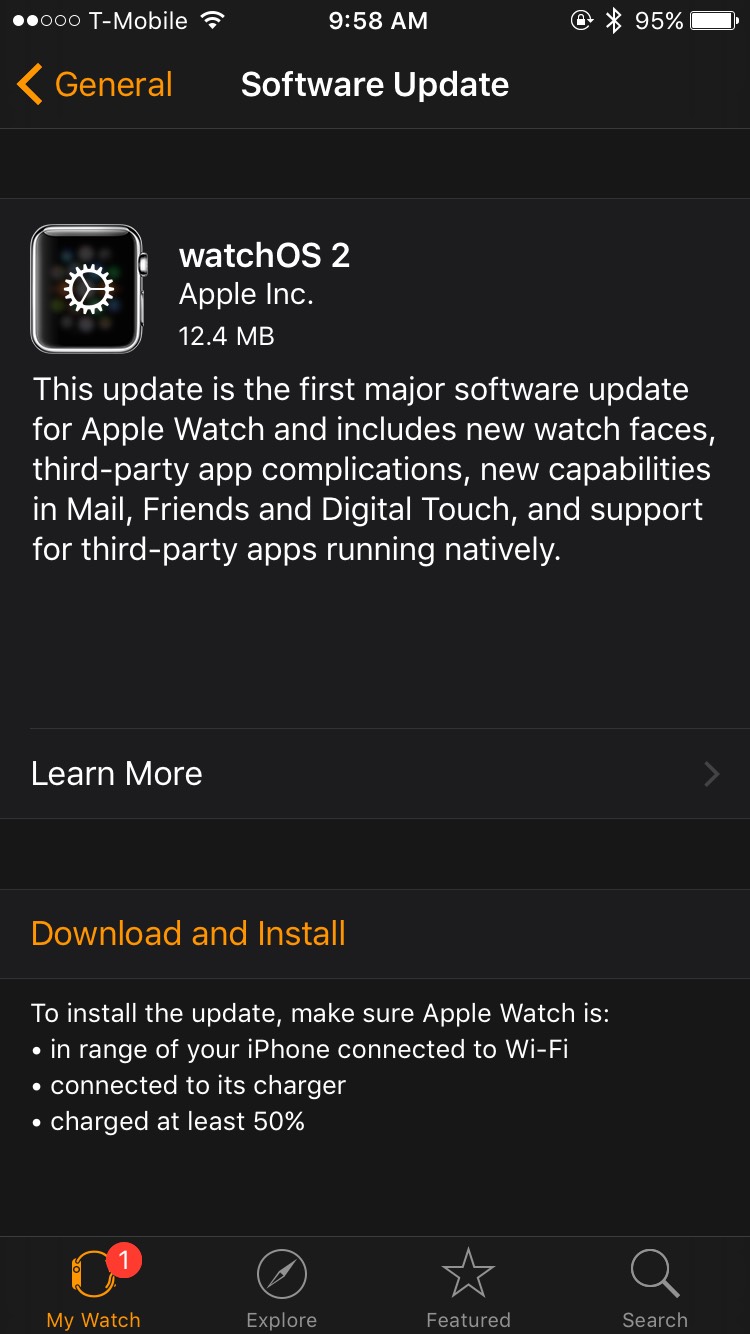Screen dimensions: 750x1334
Task: Start Download and Install for watchOS 2
Action: point(188,934)
